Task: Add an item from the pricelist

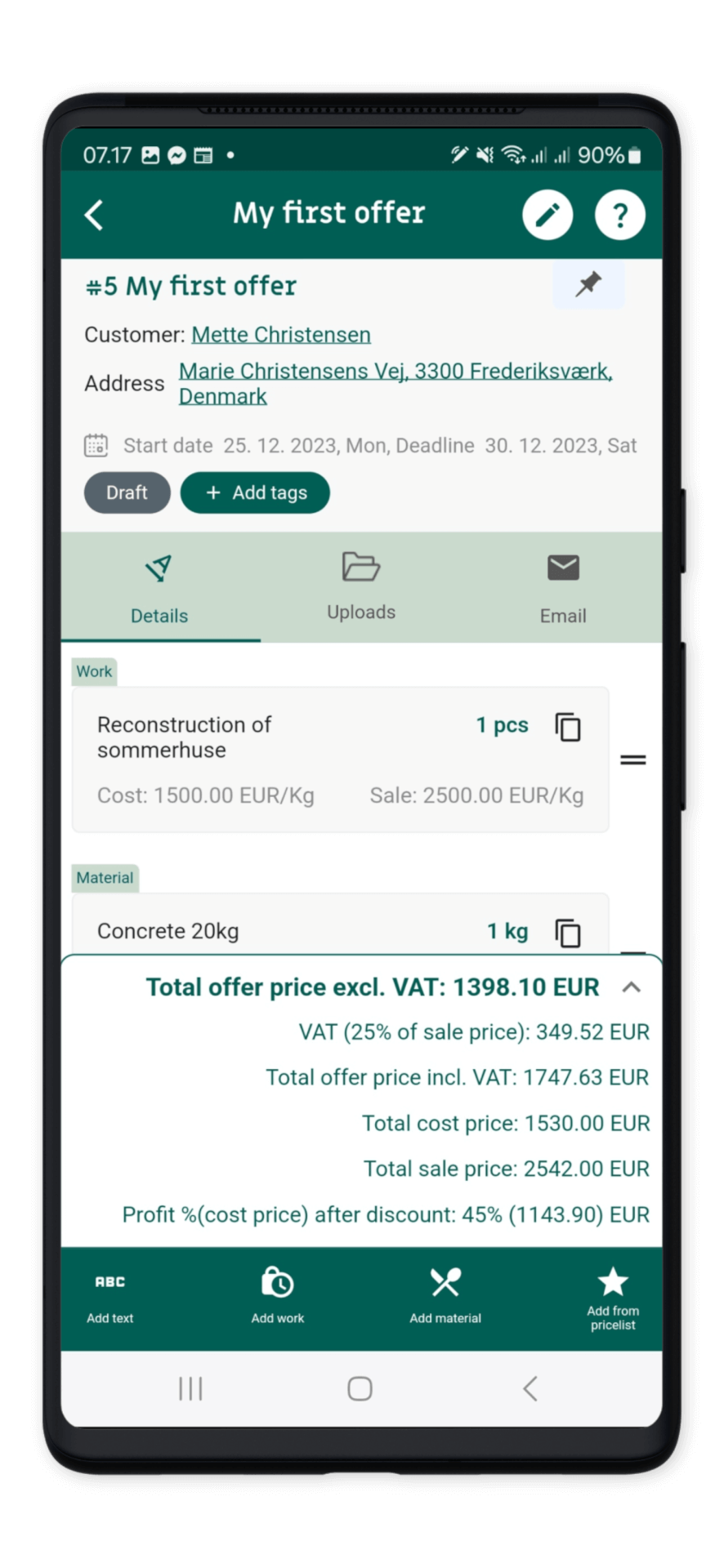Action: click(613, 1297)
